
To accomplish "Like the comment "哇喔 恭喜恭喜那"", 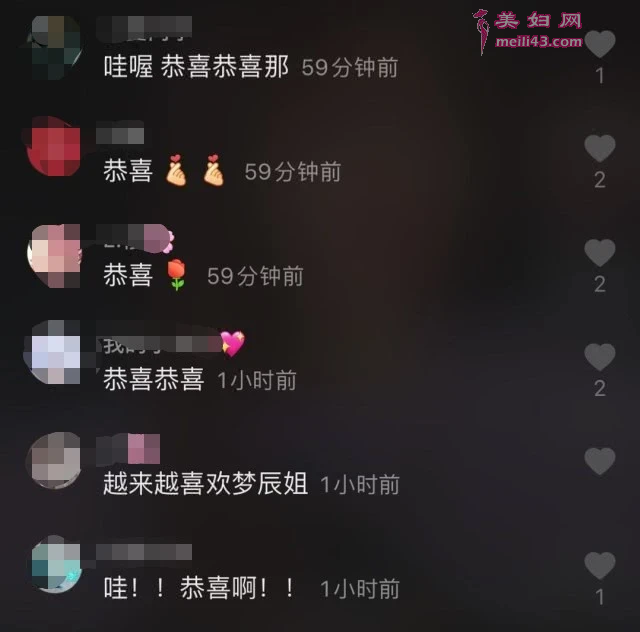I will pyautogui.click(x=599, y=44).
